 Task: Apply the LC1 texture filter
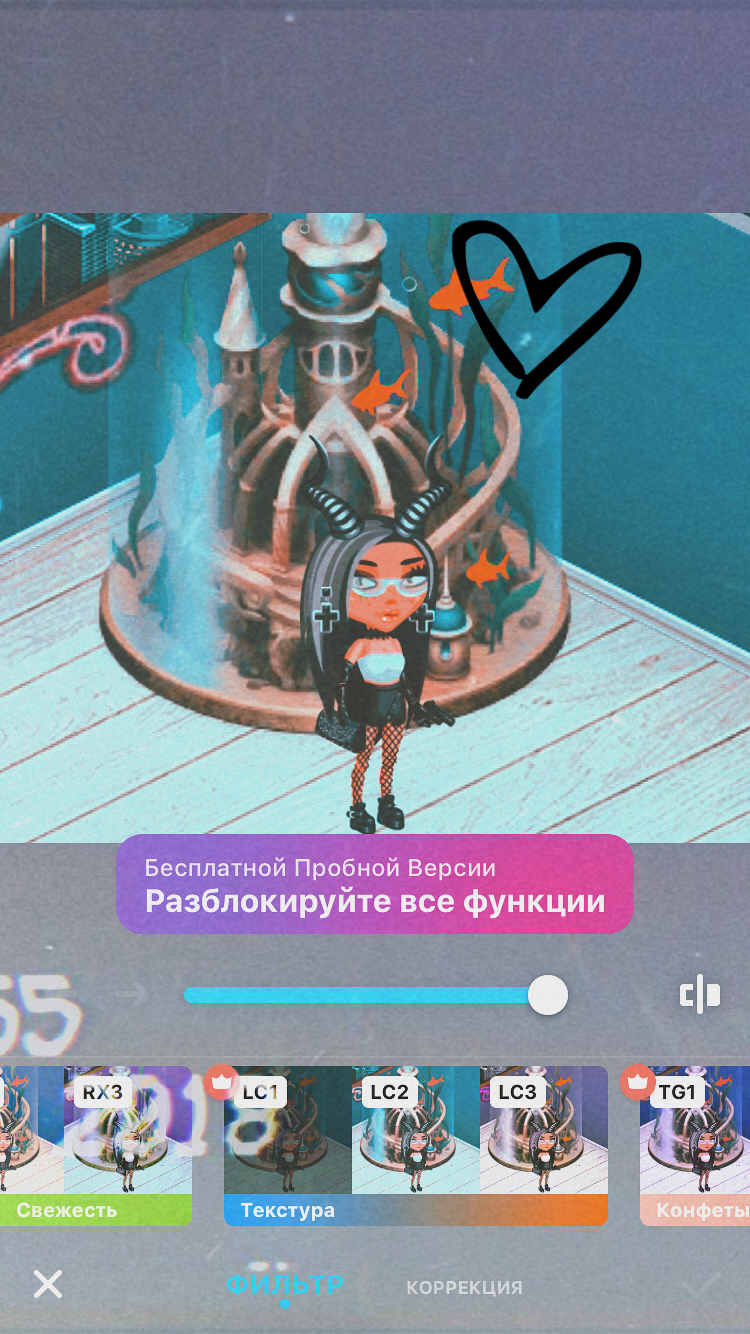tap(288, 1130)
